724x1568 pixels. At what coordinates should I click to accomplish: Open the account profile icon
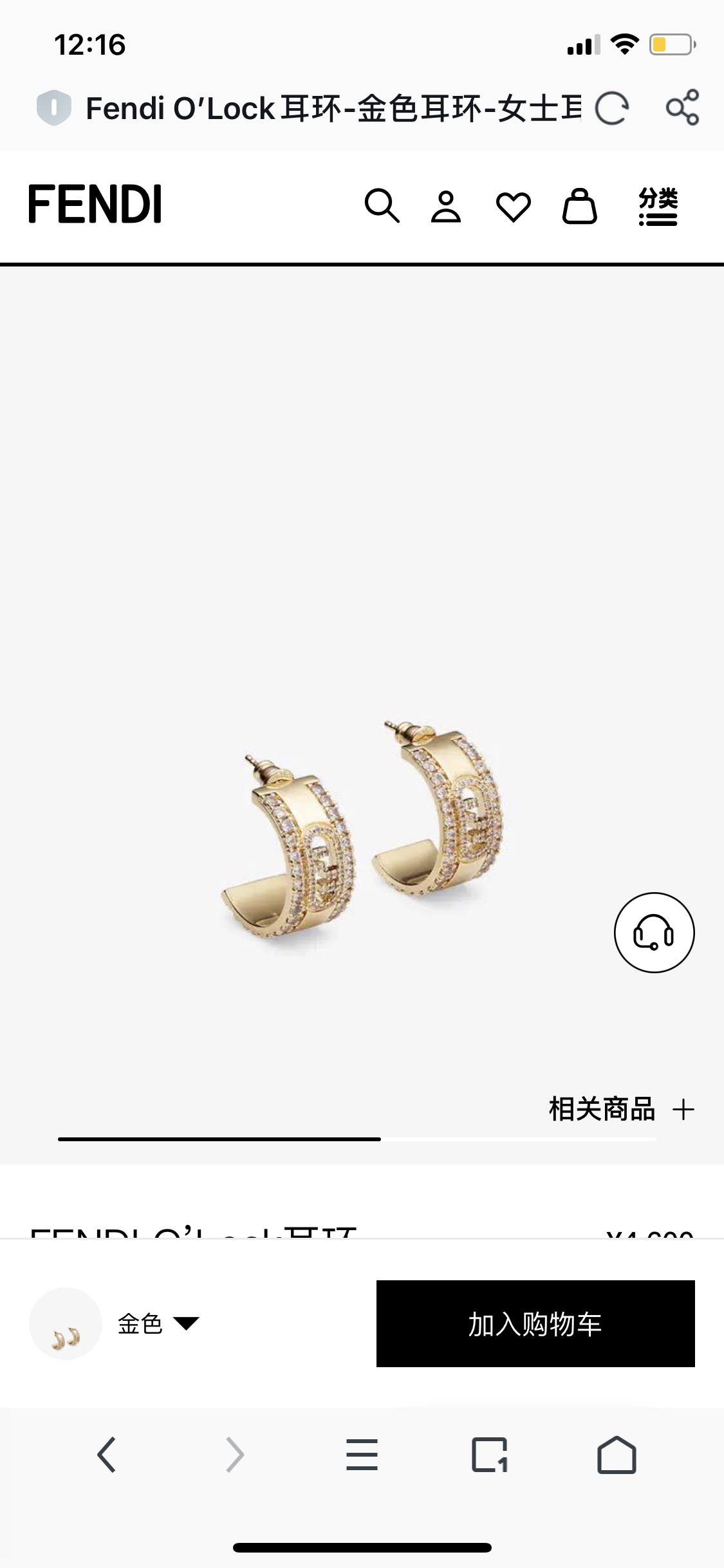coord(445,206)
